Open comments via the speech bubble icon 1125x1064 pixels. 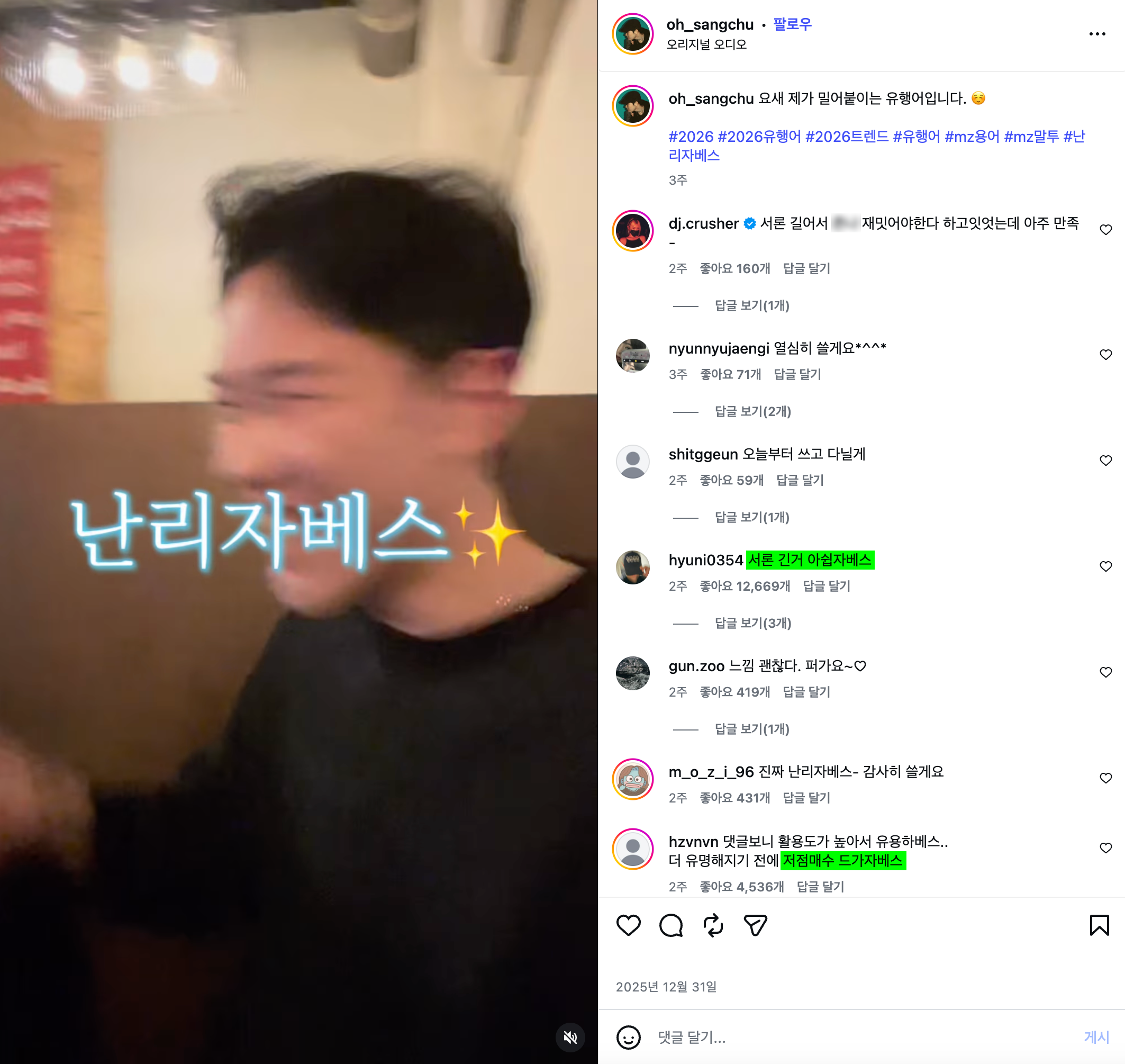[671, 925]
